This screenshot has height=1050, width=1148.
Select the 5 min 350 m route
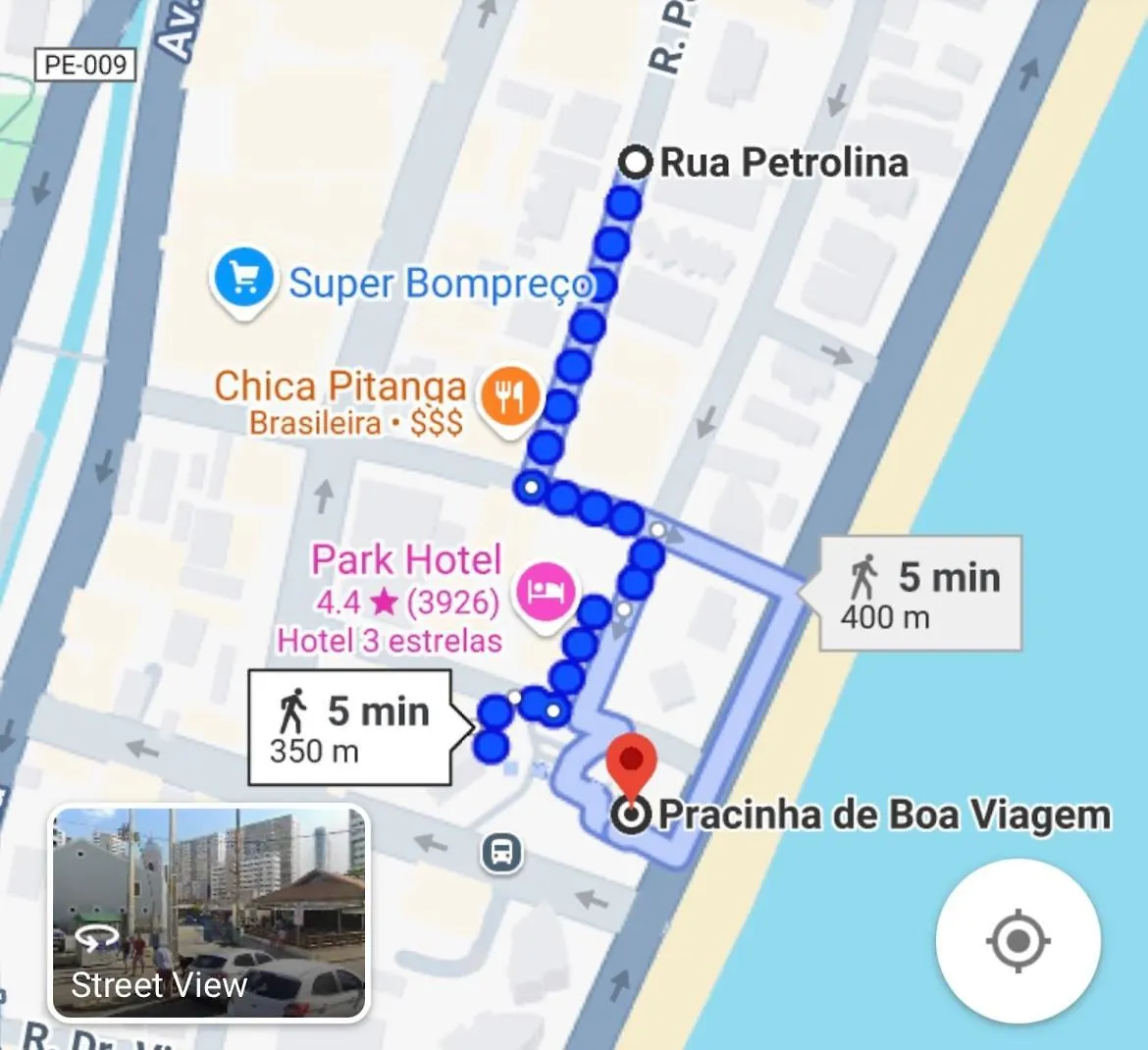pyautogui.click(x=350, y=727)
